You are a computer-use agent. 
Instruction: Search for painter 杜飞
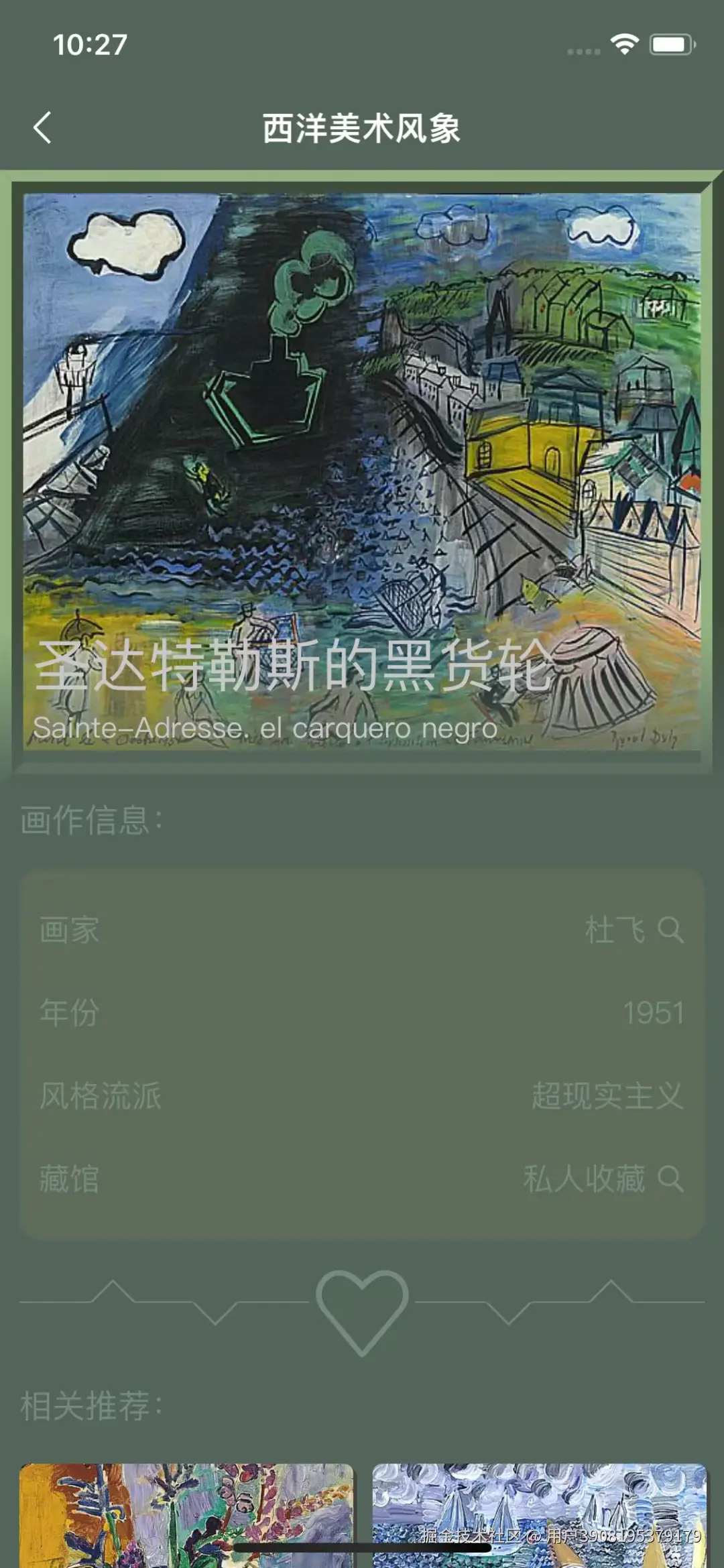click(x=670, y=930)
